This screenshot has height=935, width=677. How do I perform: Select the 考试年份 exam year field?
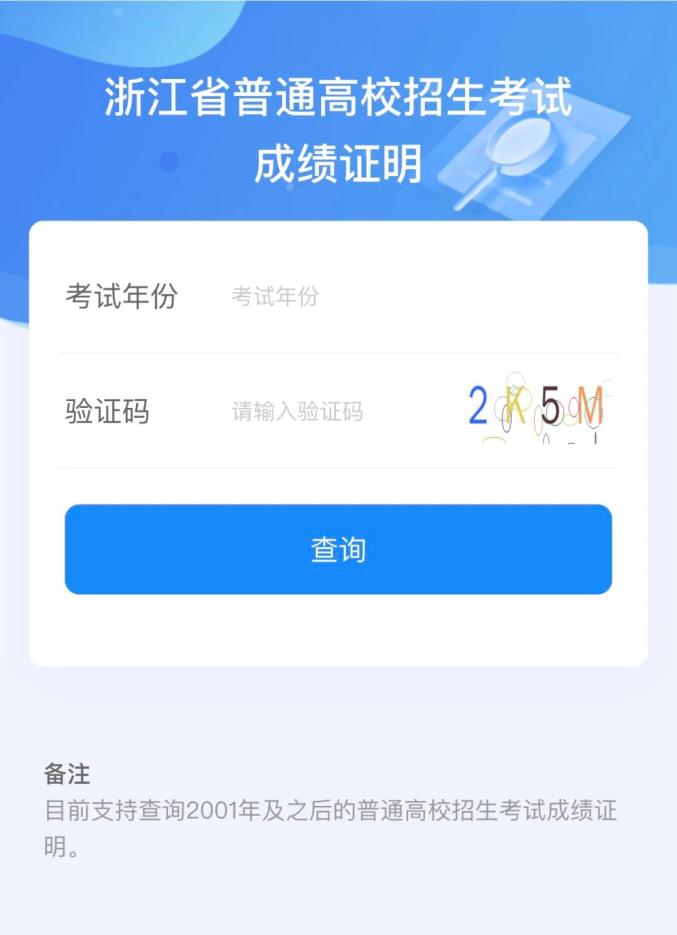[400, 297]
